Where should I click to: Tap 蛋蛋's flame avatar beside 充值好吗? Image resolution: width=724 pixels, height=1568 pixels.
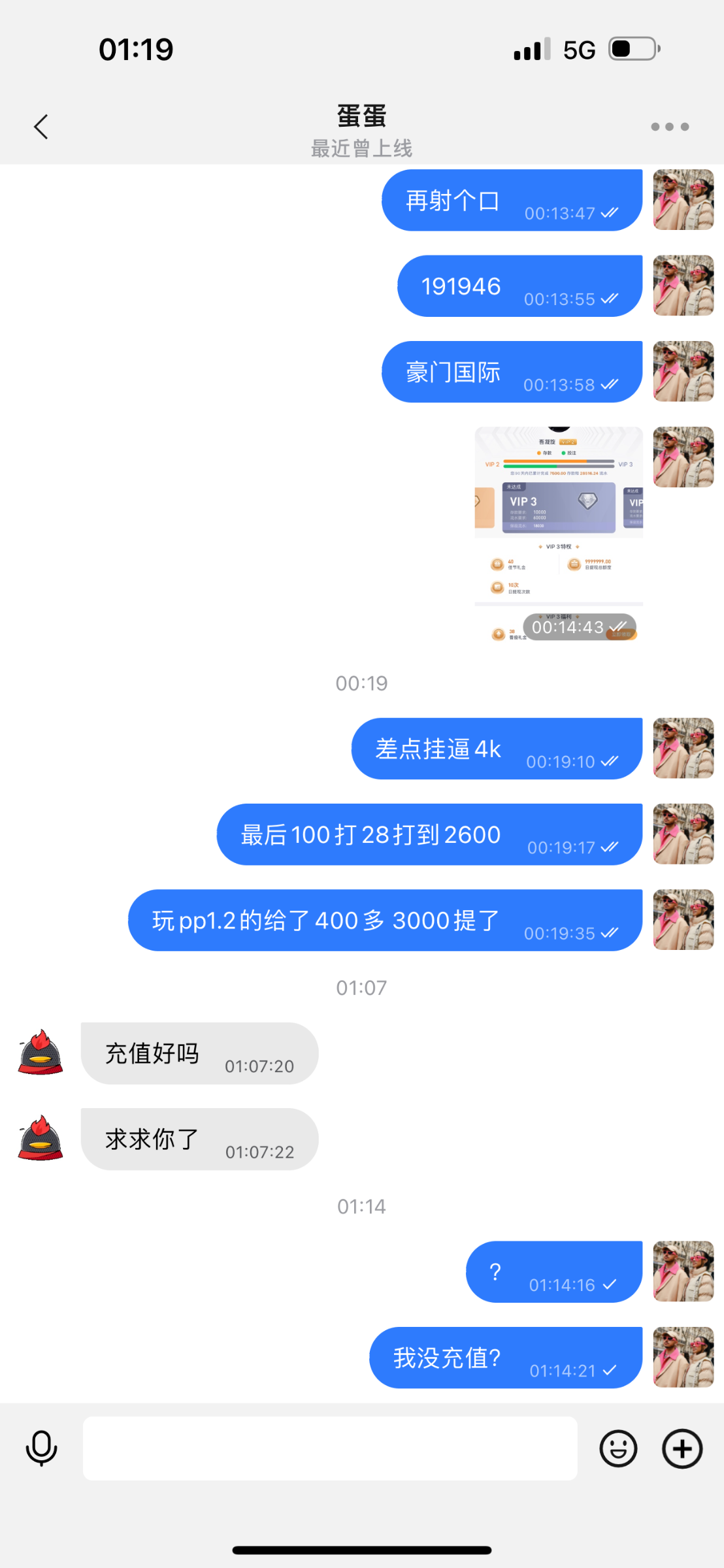click(39, 1052)
